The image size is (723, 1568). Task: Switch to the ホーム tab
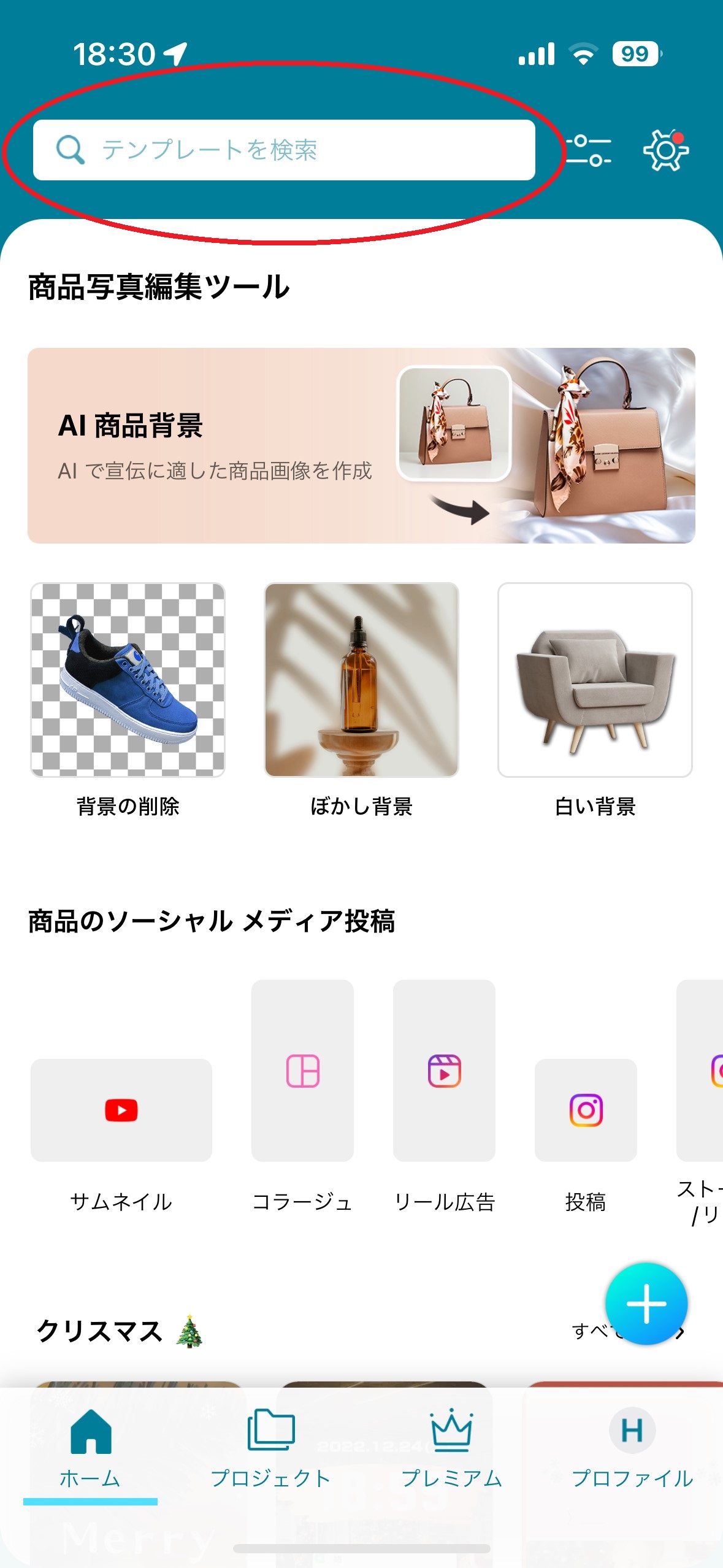[90, 1449]
